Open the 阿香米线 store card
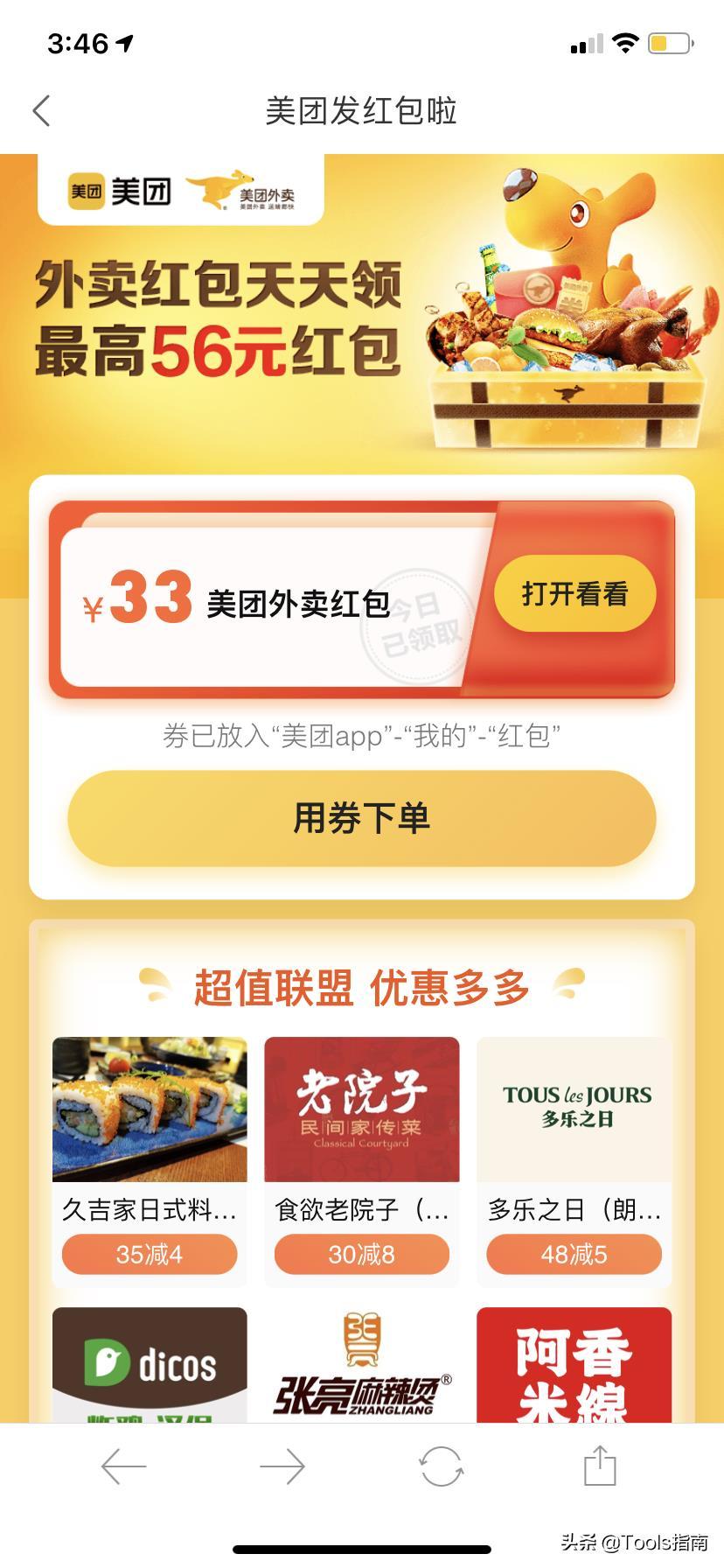Viewport: 724px width, 1568px height. (574, 1365)
